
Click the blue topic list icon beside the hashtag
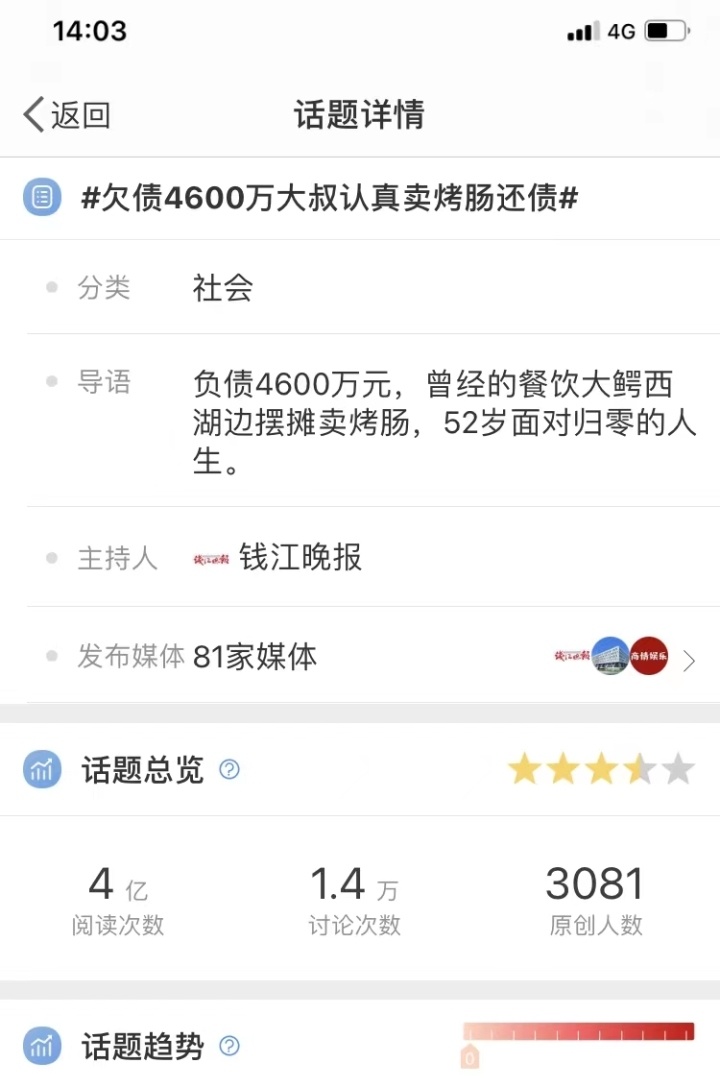[x=42, y=197]
